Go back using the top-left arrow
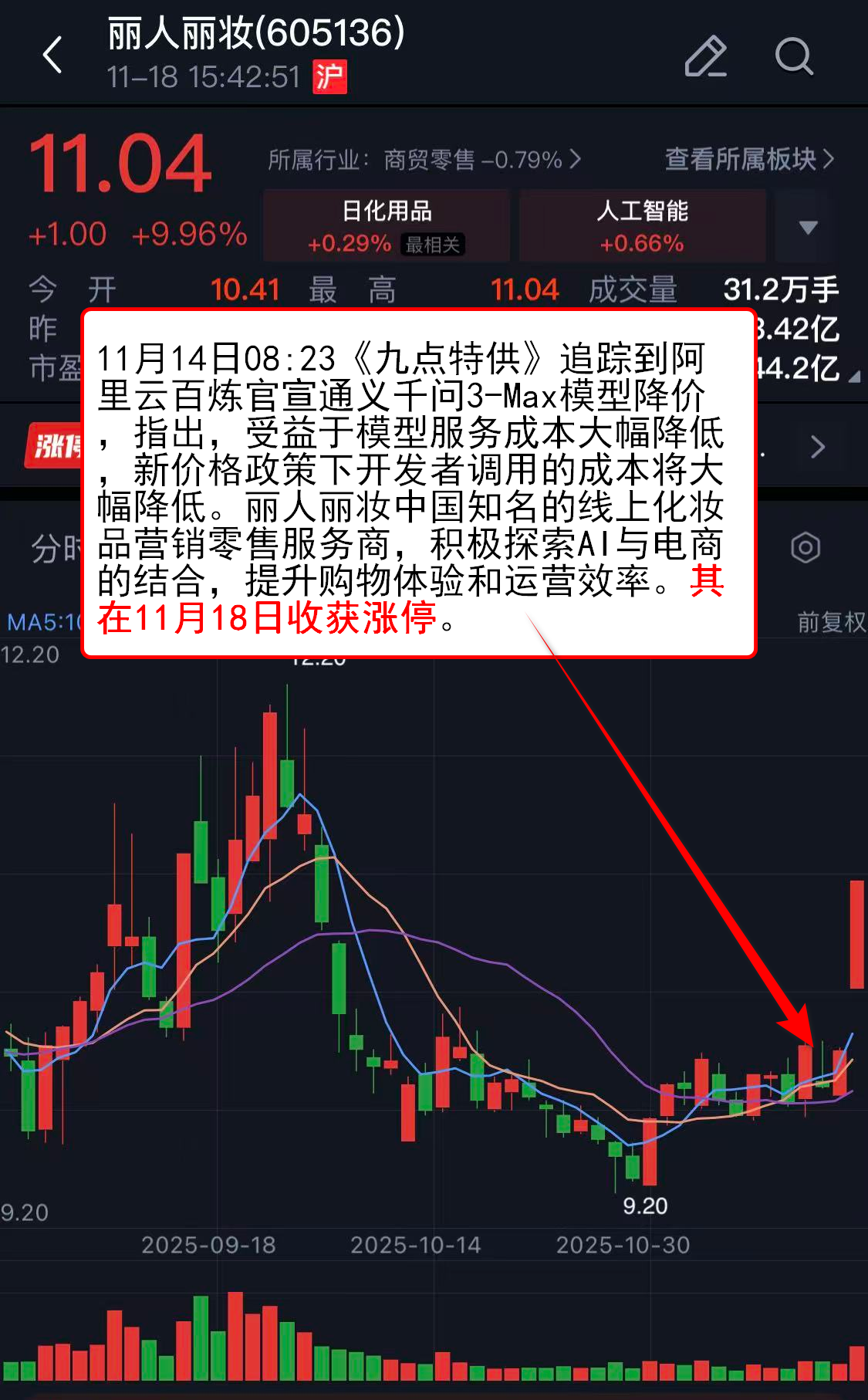This screenshot has height=1400, width=868. tap(52, 56)
